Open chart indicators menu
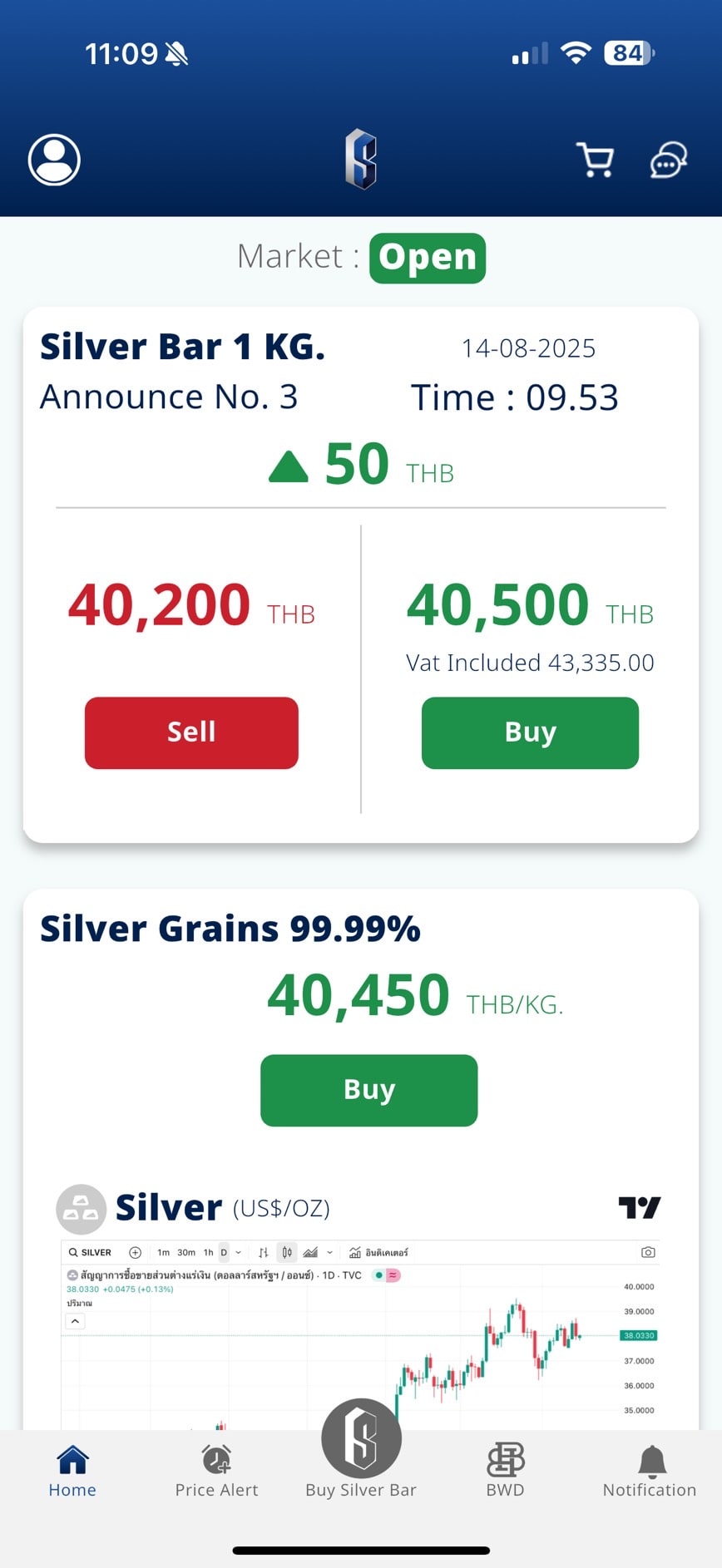The image size is (722, 1568). [378, 1252]
